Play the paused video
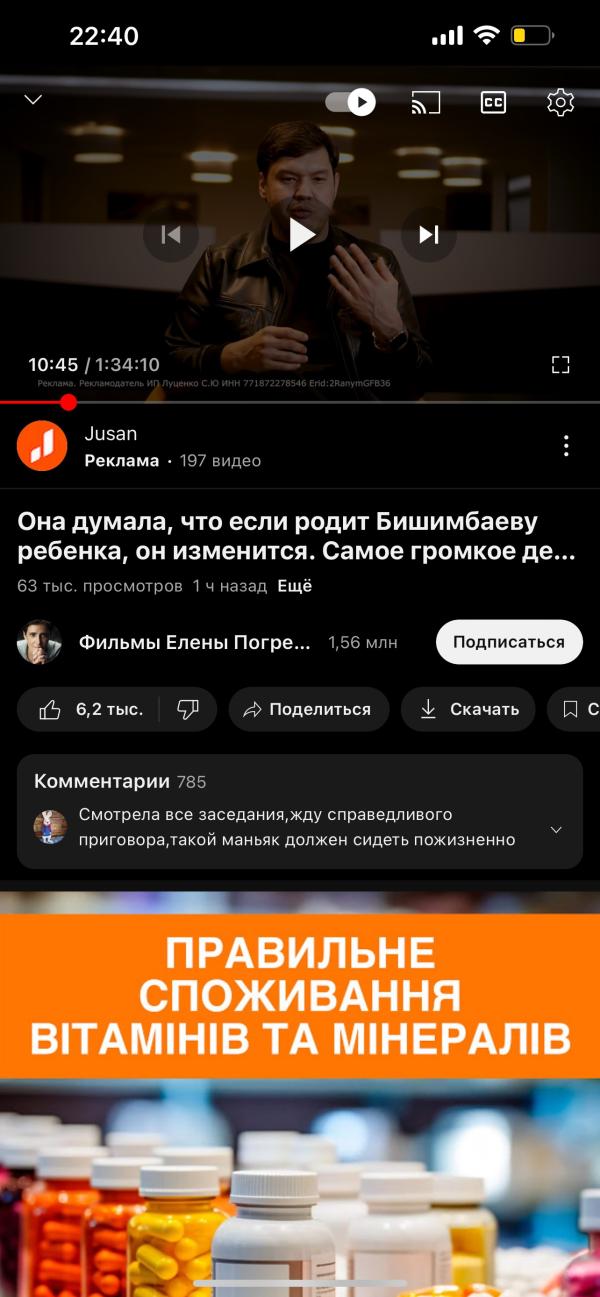This screenshot has width=600, height=1297. [300, 234]
